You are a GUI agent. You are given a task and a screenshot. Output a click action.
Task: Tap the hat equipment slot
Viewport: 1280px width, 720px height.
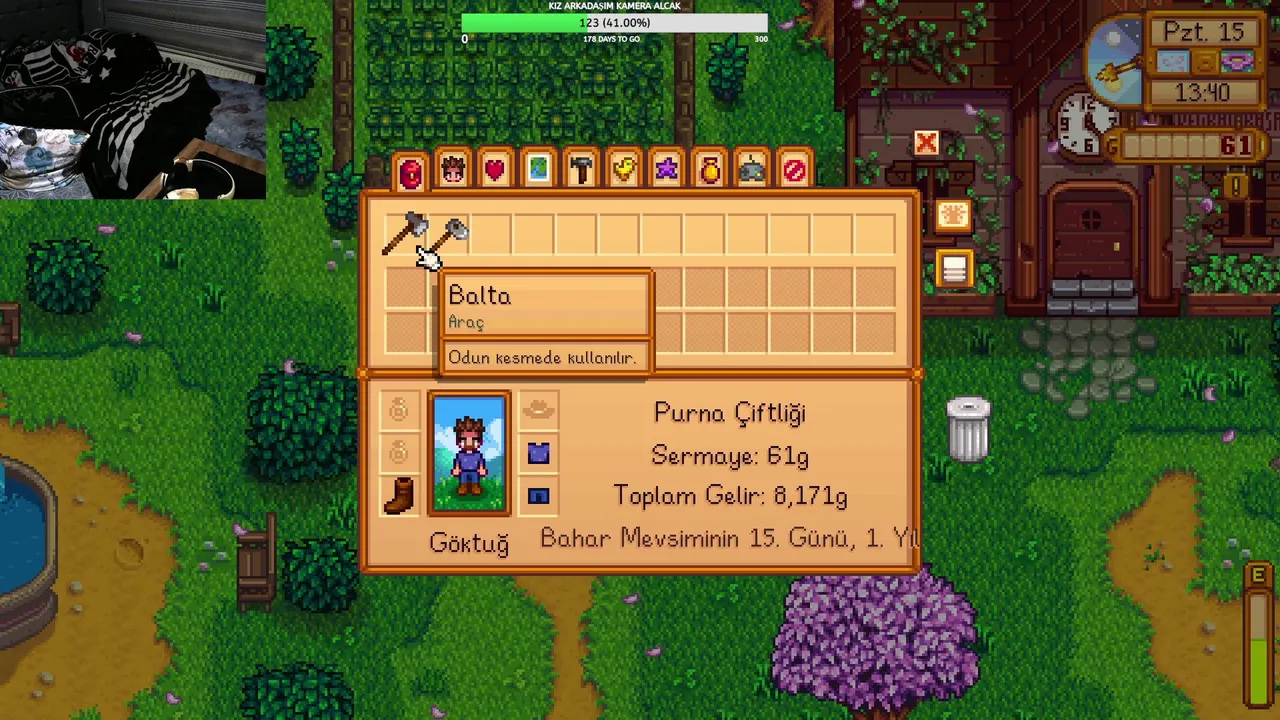539,410
